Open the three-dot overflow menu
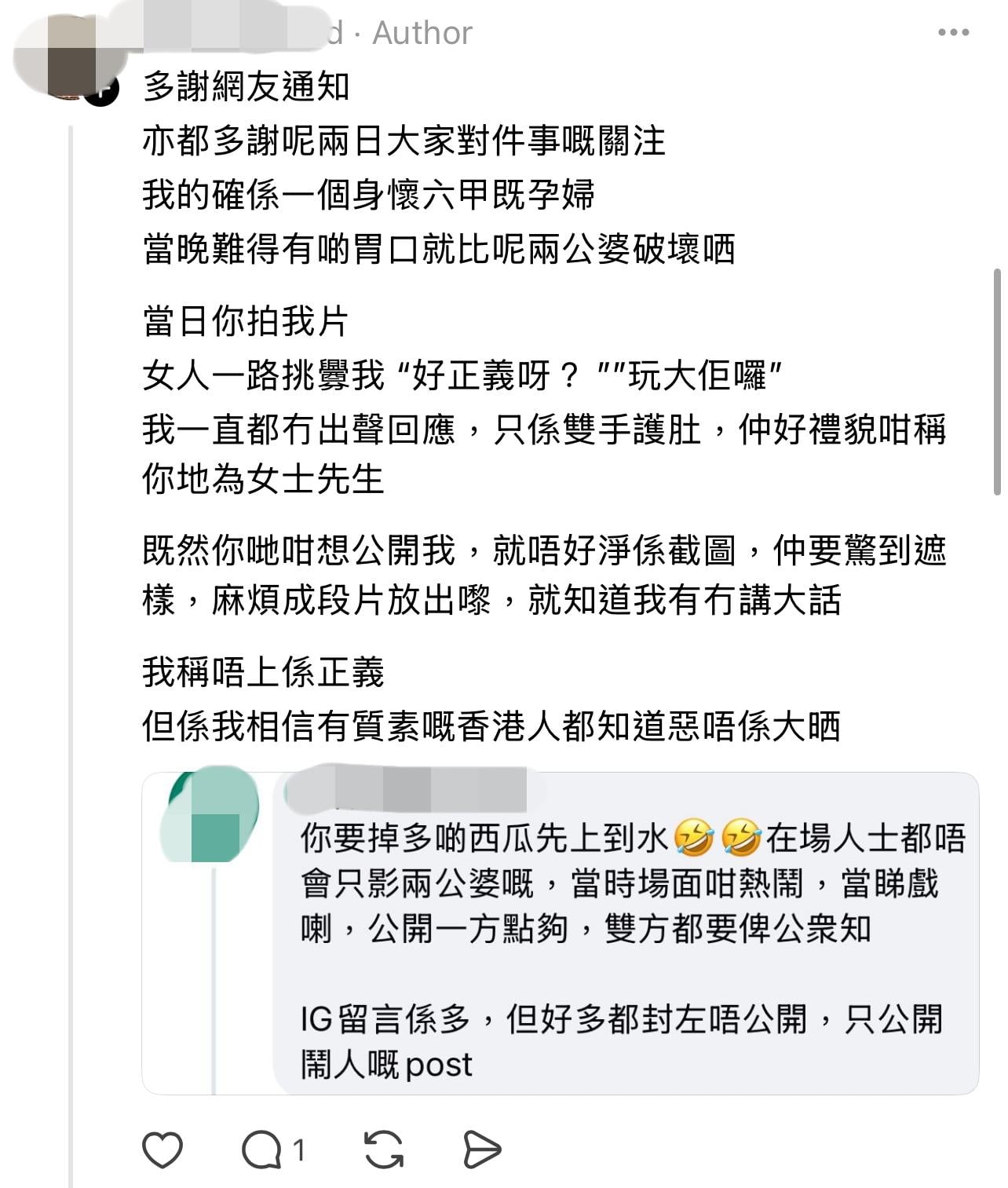 tap(953, 33)
